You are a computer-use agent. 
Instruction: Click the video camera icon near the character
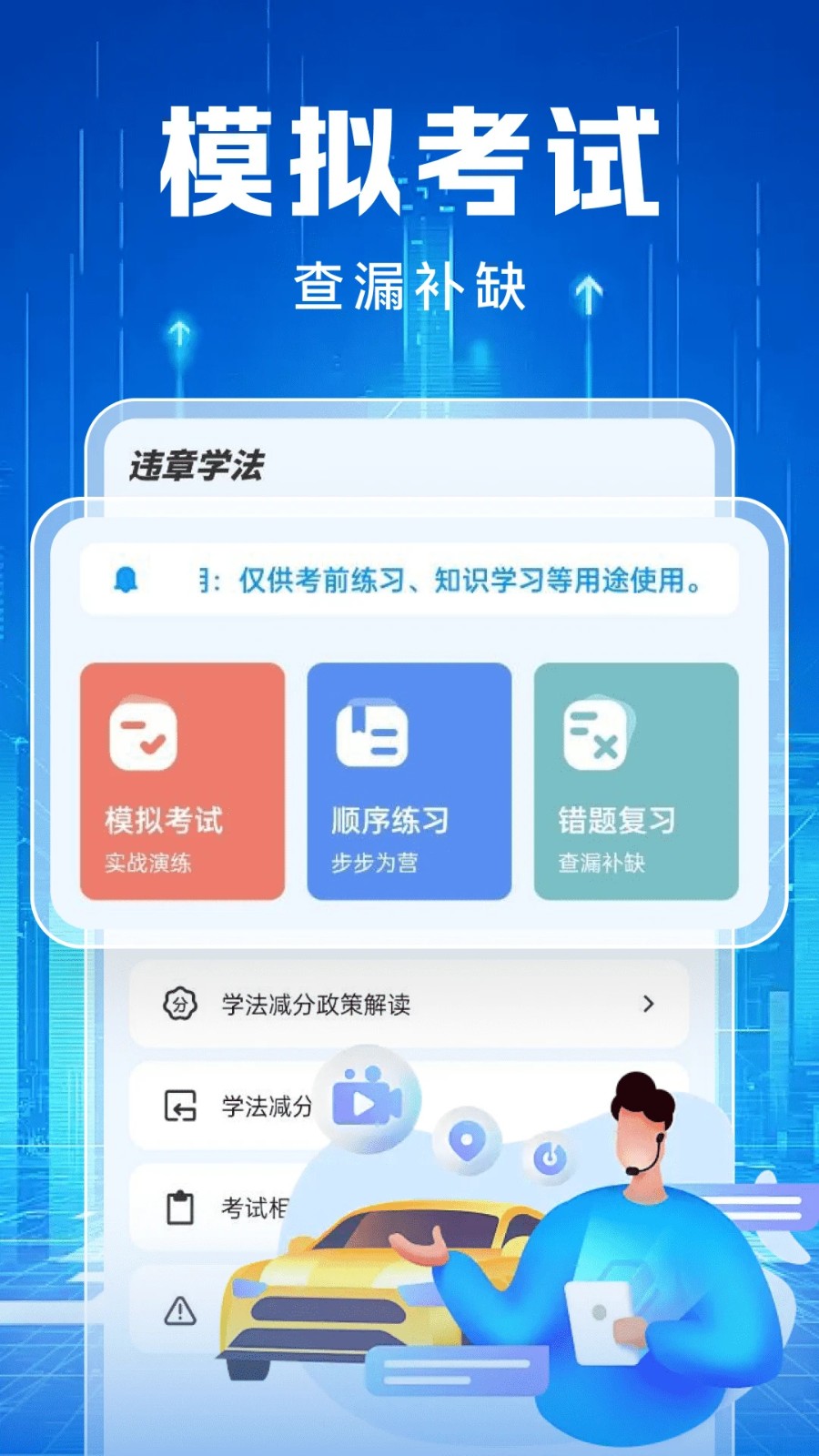(366, 1102)
